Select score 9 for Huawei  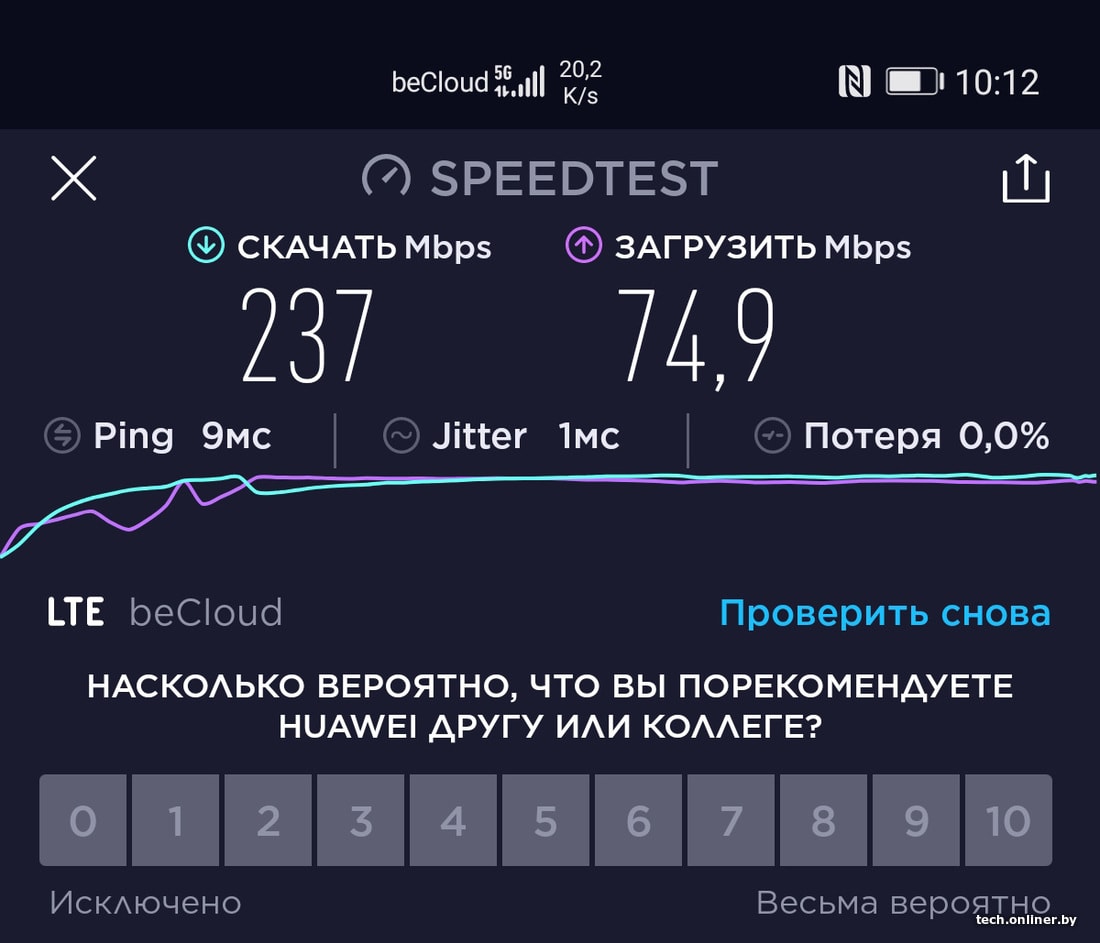[916, 820]
